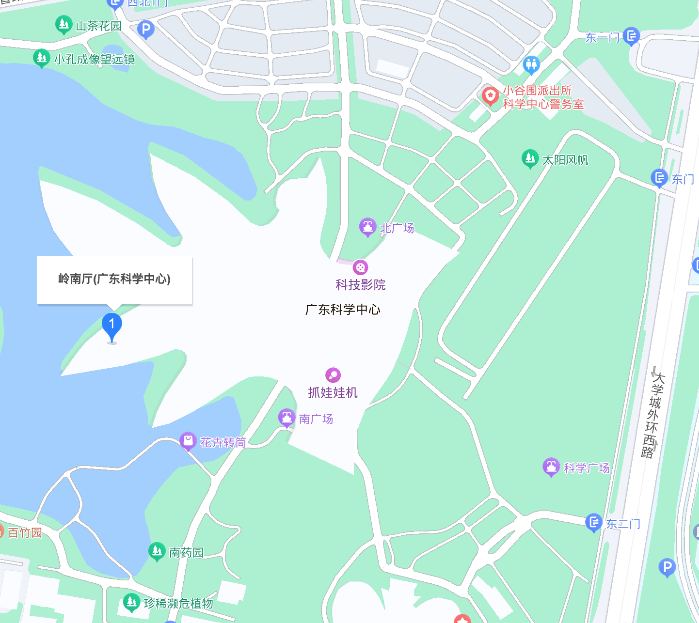Viewport: 699px width, 623px height.
Task: Select the 抓娃娃机 marker on the map
Action: point(333,375)
